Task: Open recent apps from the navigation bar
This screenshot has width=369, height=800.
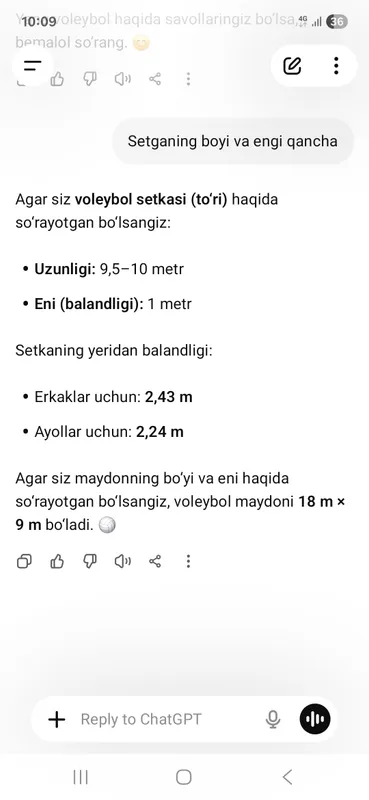Action: click(x=81, y=777)
